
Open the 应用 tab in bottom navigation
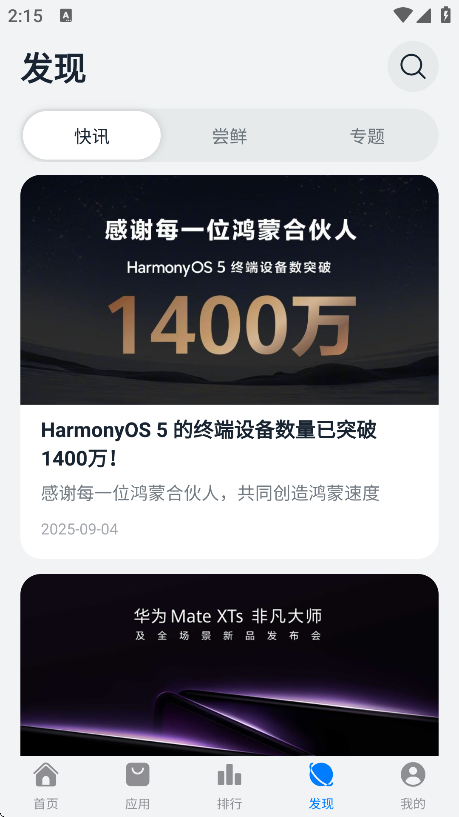coord(138,786)
